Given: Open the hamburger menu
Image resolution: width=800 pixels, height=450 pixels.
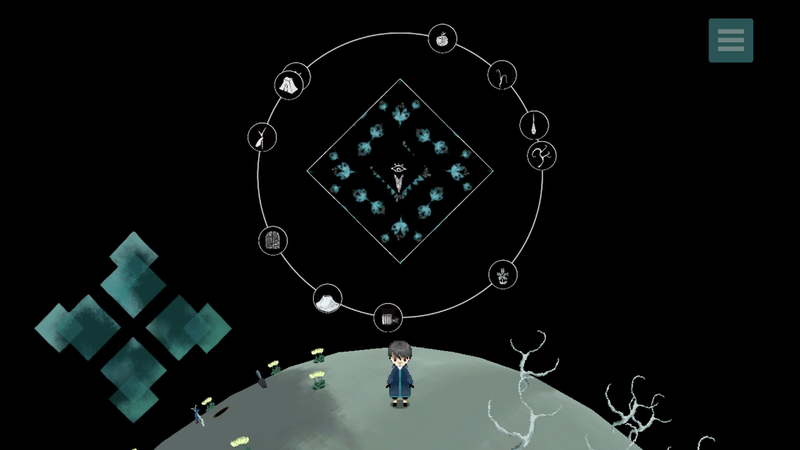Looking at the screenshot, I should [x=731, y=41].
